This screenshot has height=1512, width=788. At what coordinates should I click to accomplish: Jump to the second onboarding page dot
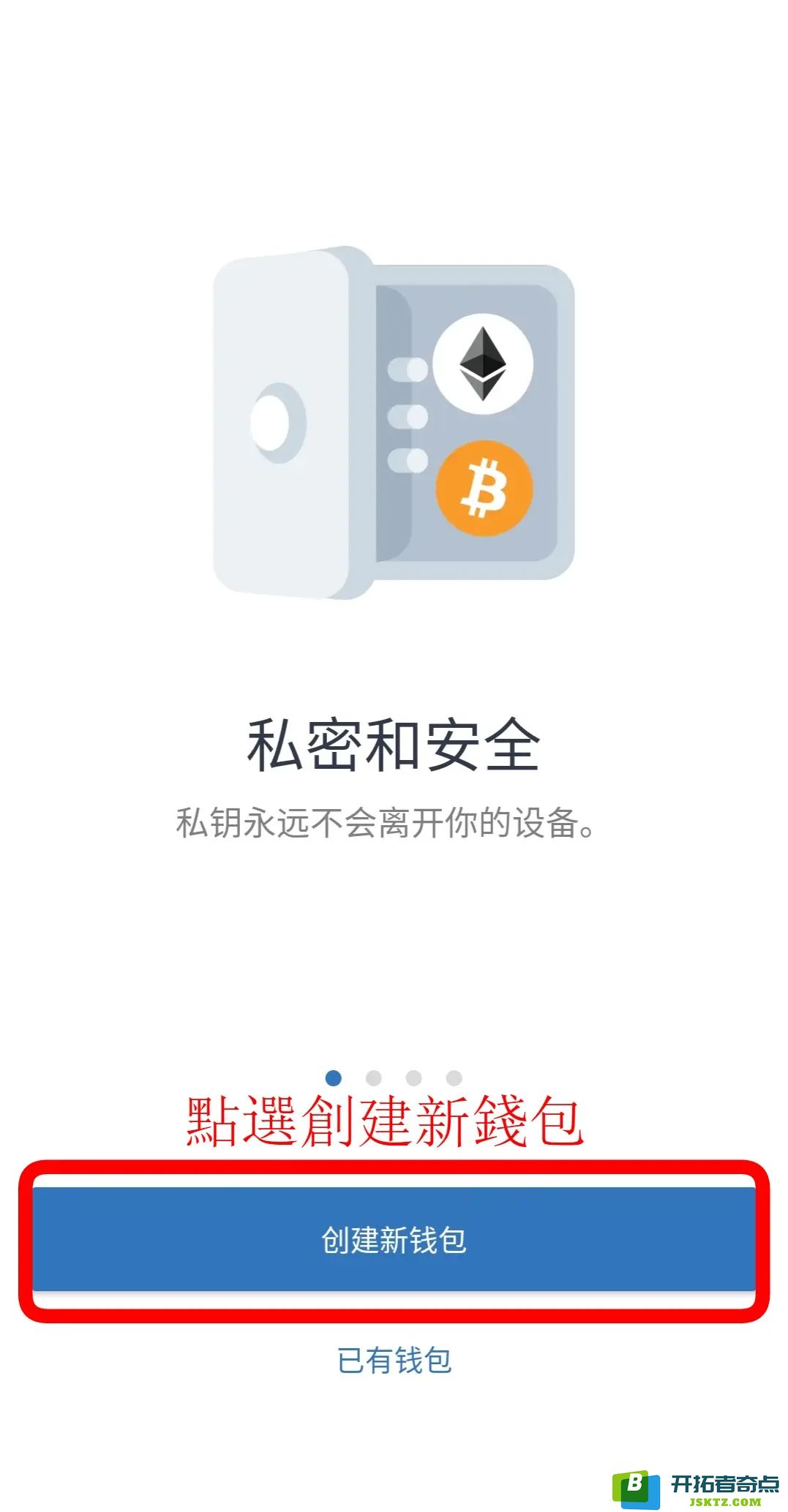(x=373, y=1078)
